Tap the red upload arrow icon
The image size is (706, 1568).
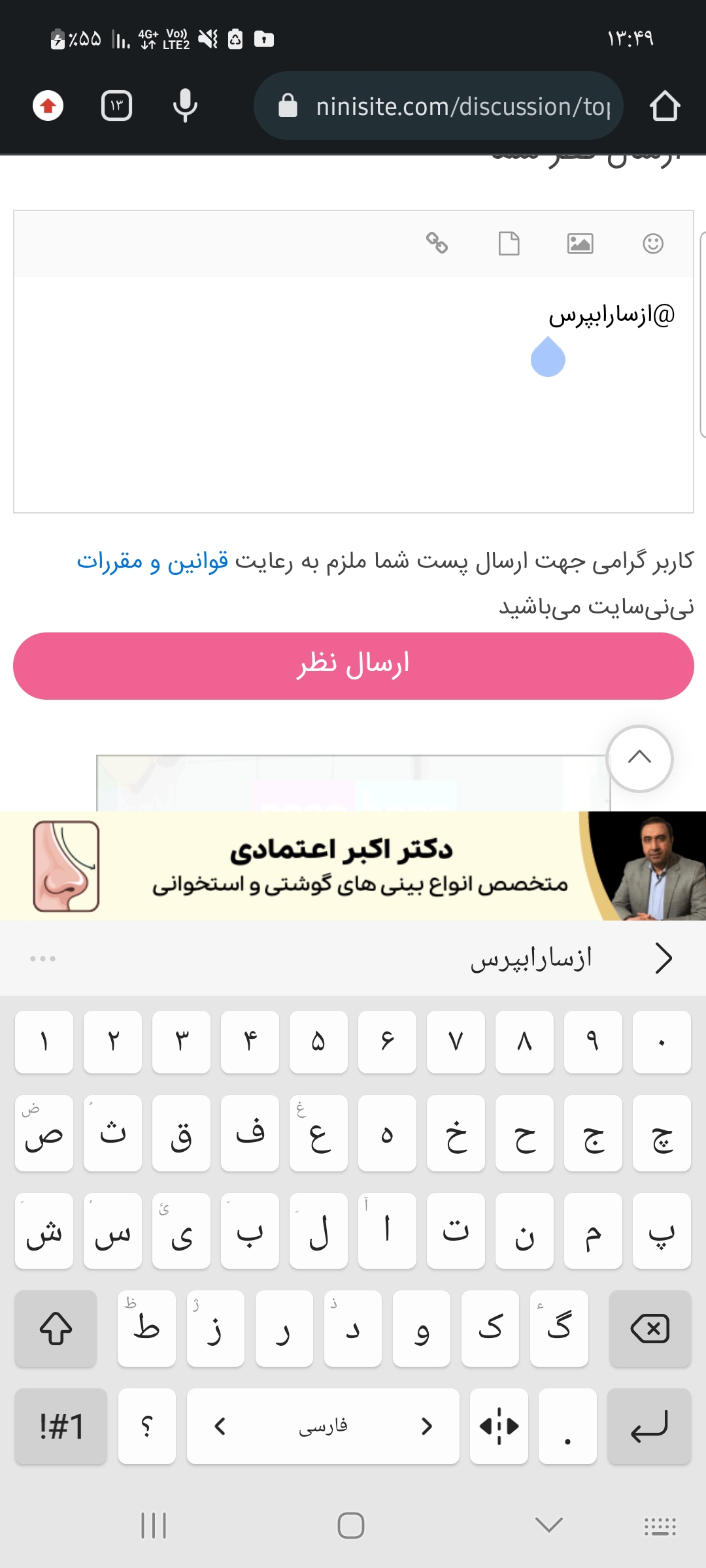point(48,106)
